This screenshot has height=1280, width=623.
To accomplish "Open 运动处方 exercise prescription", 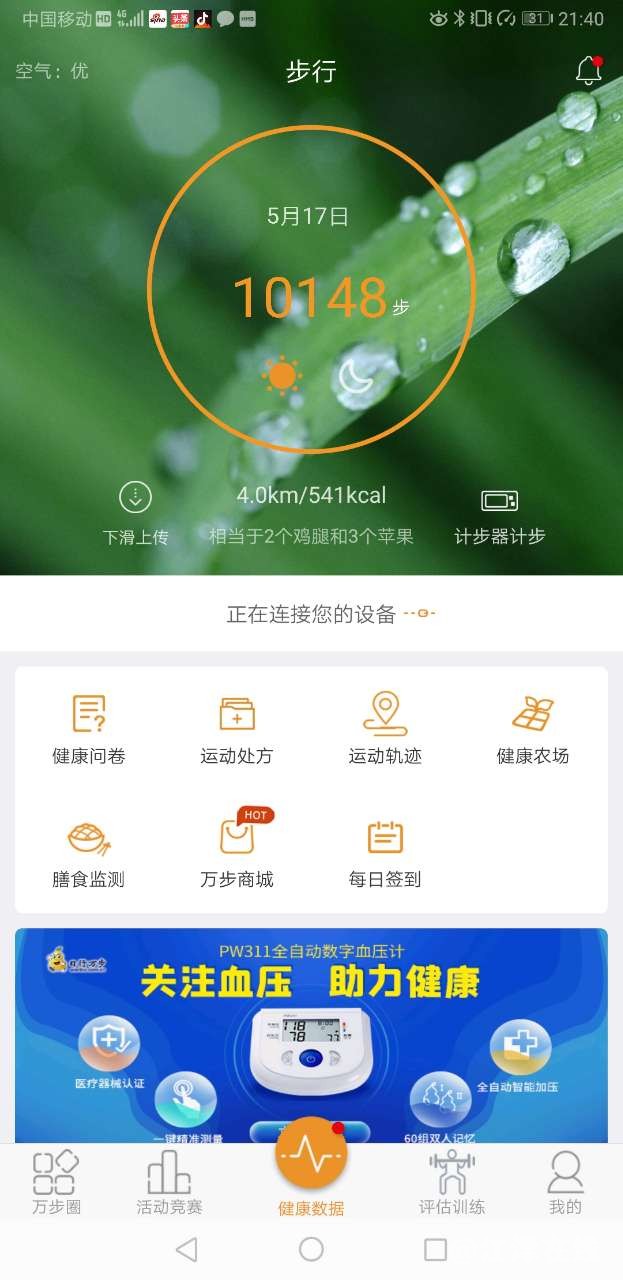I will [237, 729].
